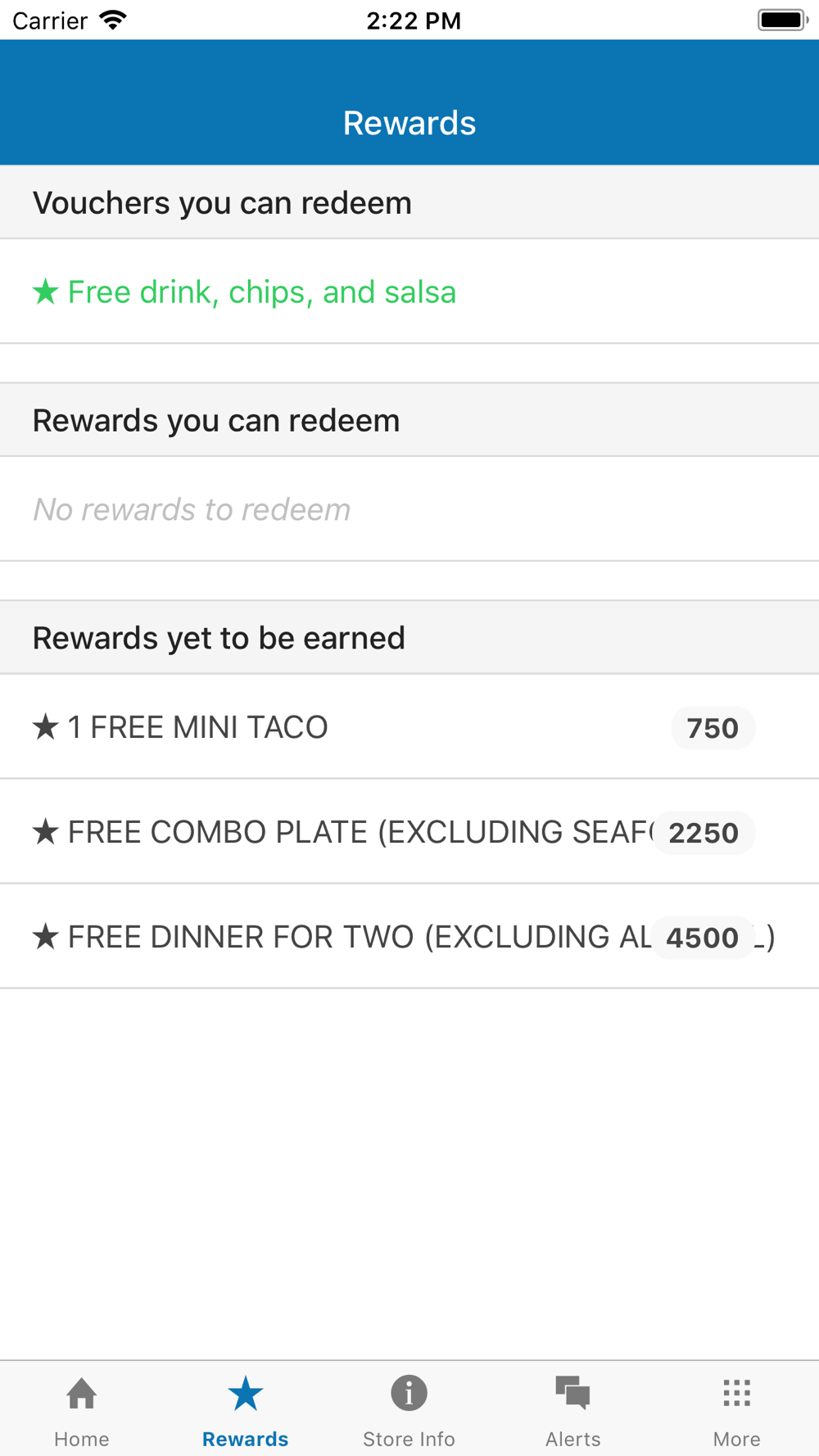
Task: View the FREE COMBO PLATE reward details
Action: click(409, 832)
